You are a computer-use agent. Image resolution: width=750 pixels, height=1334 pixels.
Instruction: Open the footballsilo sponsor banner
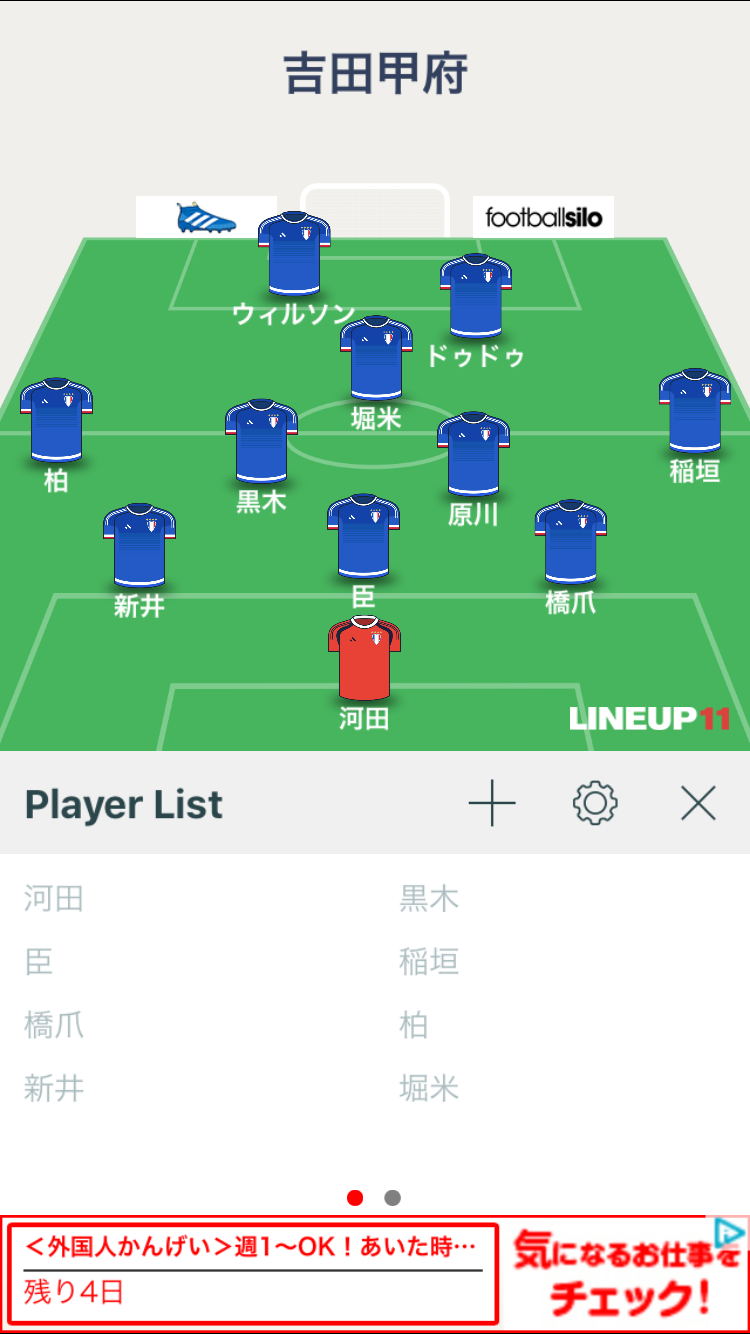[543, 217]
